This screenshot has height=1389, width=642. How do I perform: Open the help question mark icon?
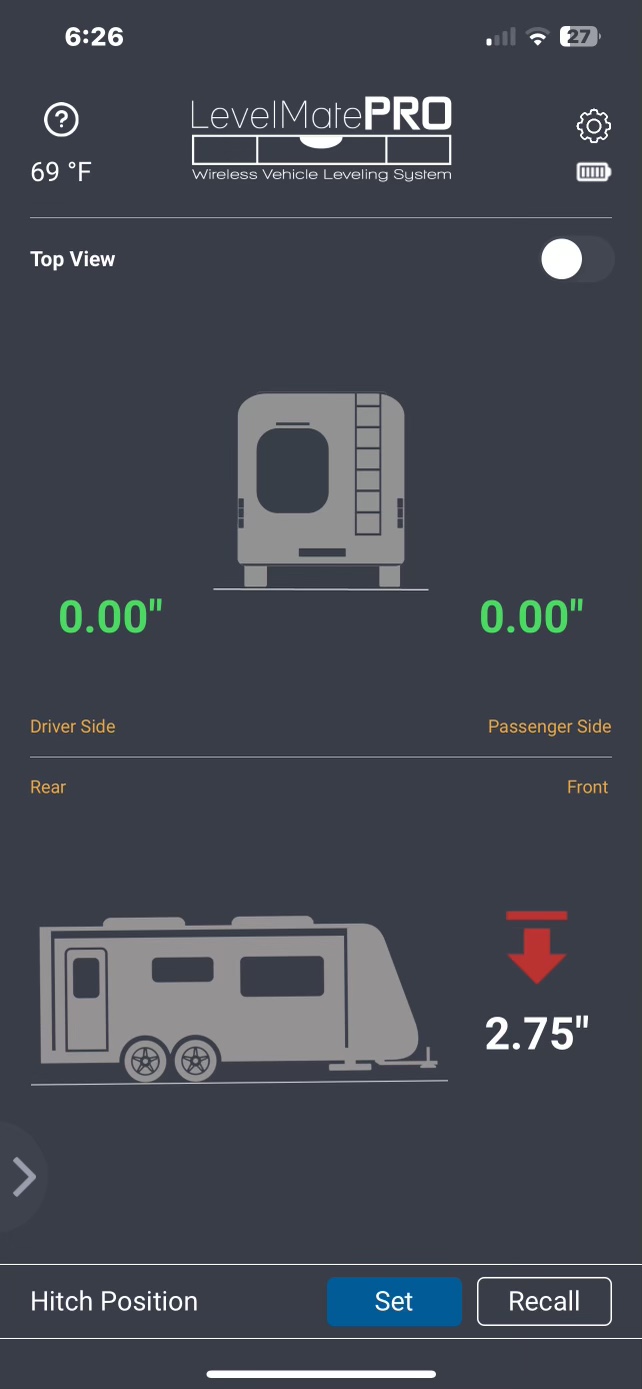click(x=62, y=121)
